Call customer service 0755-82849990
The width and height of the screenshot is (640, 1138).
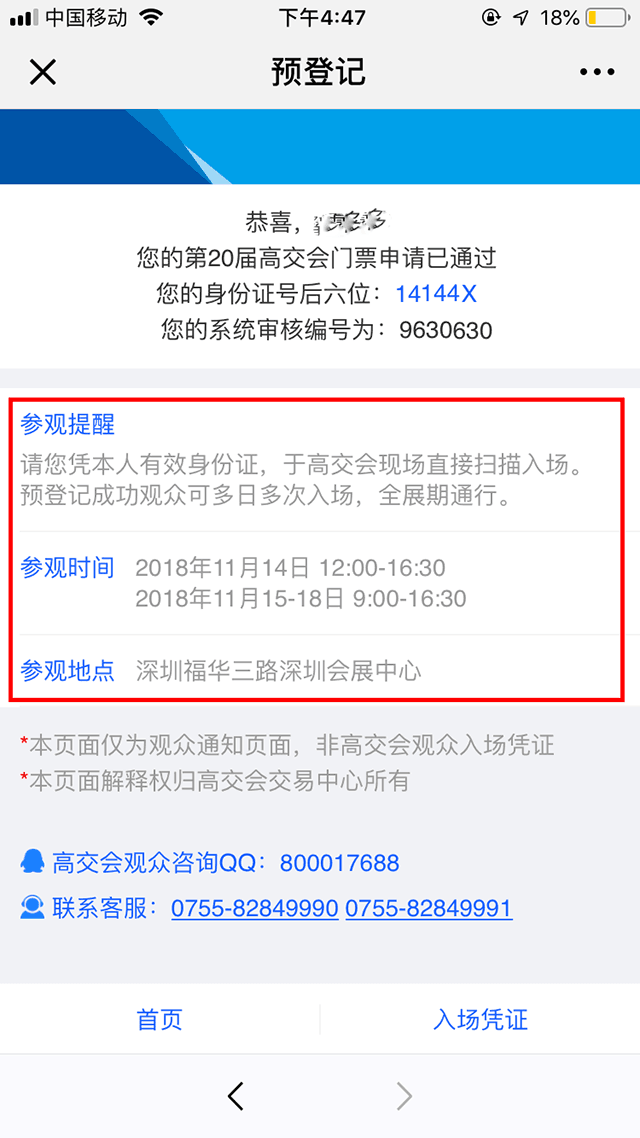tap(255, 908)
